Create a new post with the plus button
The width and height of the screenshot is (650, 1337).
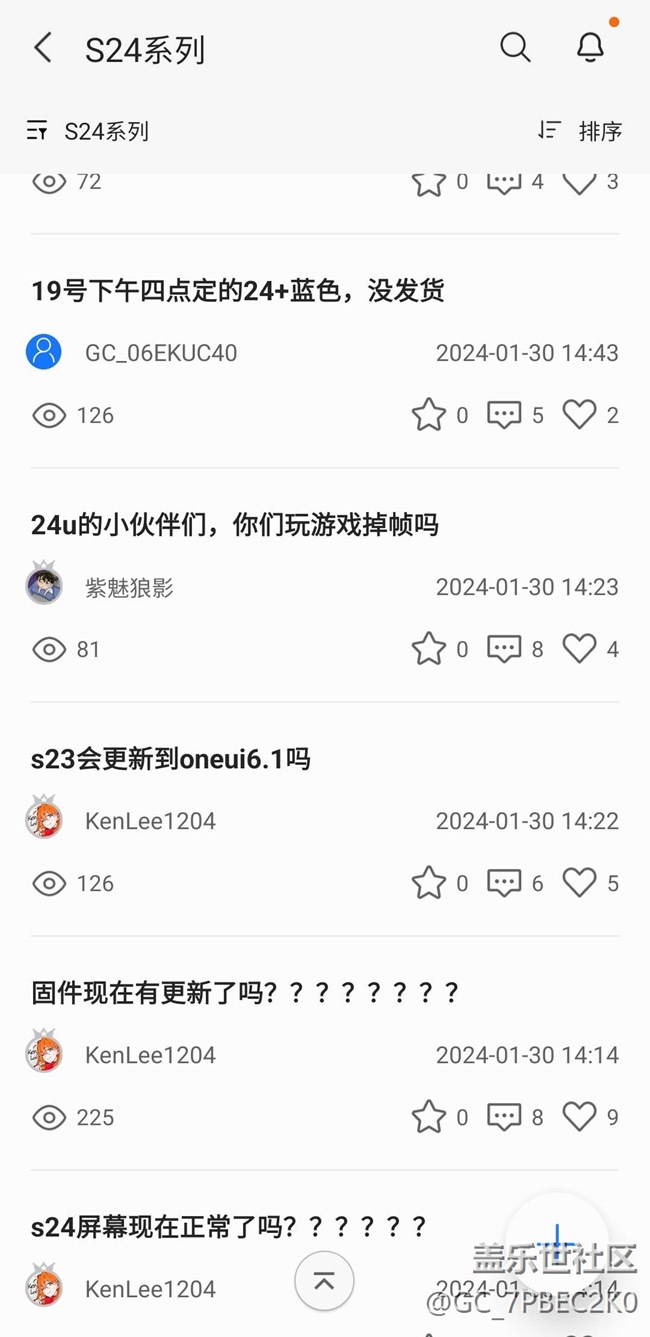point(557,1240)
